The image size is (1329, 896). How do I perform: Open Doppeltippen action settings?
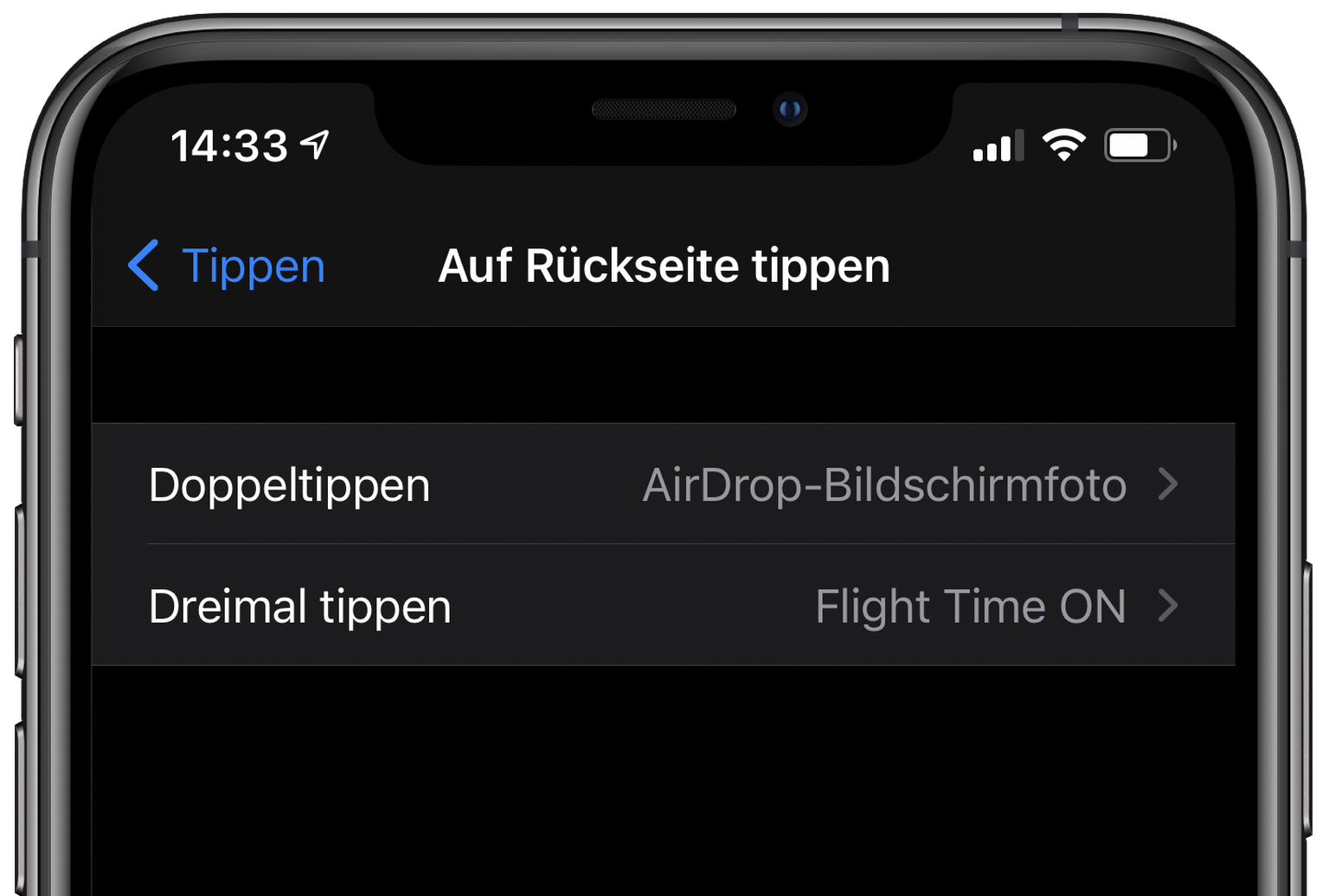click(x=663, y=484)
